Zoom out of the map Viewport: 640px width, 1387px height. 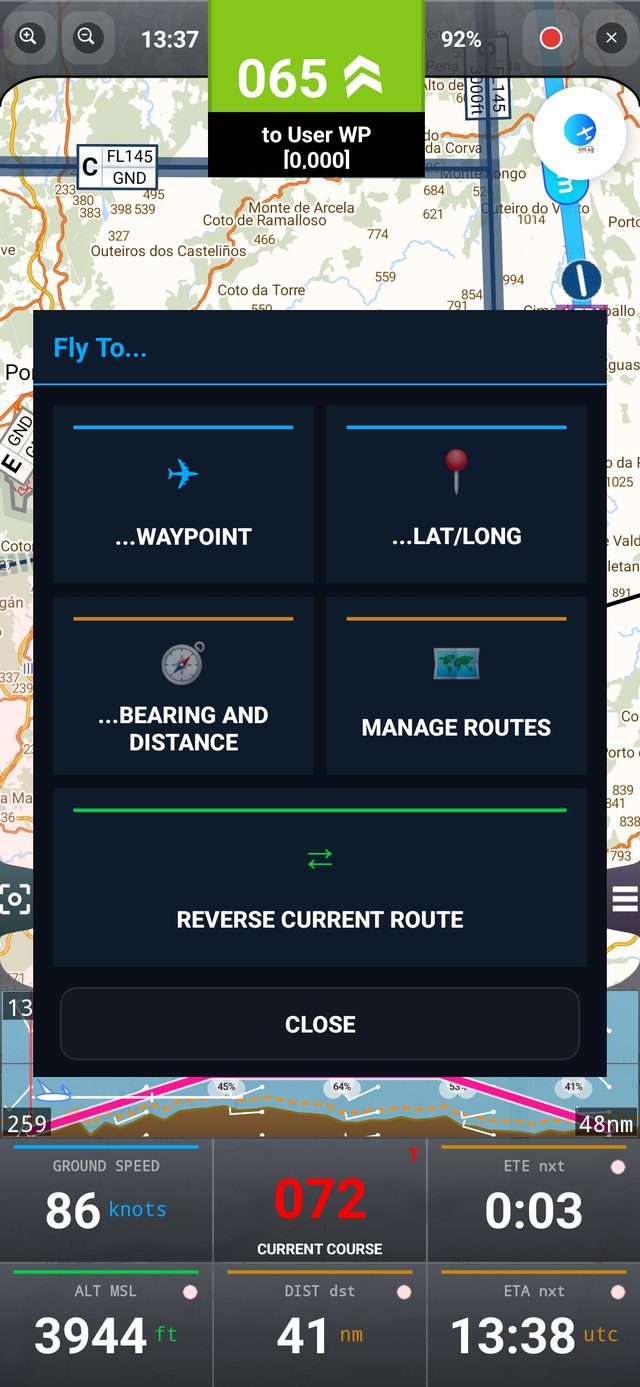(x=87, y=38)
